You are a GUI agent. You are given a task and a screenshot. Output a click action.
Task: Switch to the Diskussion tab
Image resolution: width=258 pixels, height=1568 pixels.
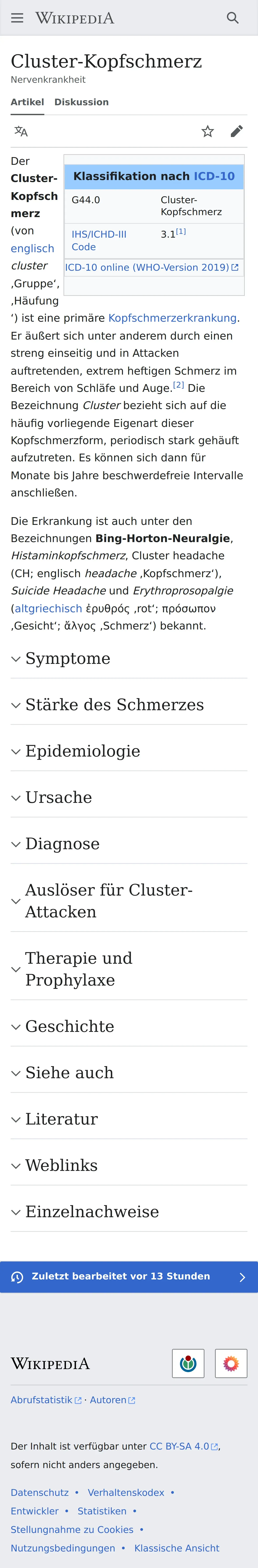[82, 102]
